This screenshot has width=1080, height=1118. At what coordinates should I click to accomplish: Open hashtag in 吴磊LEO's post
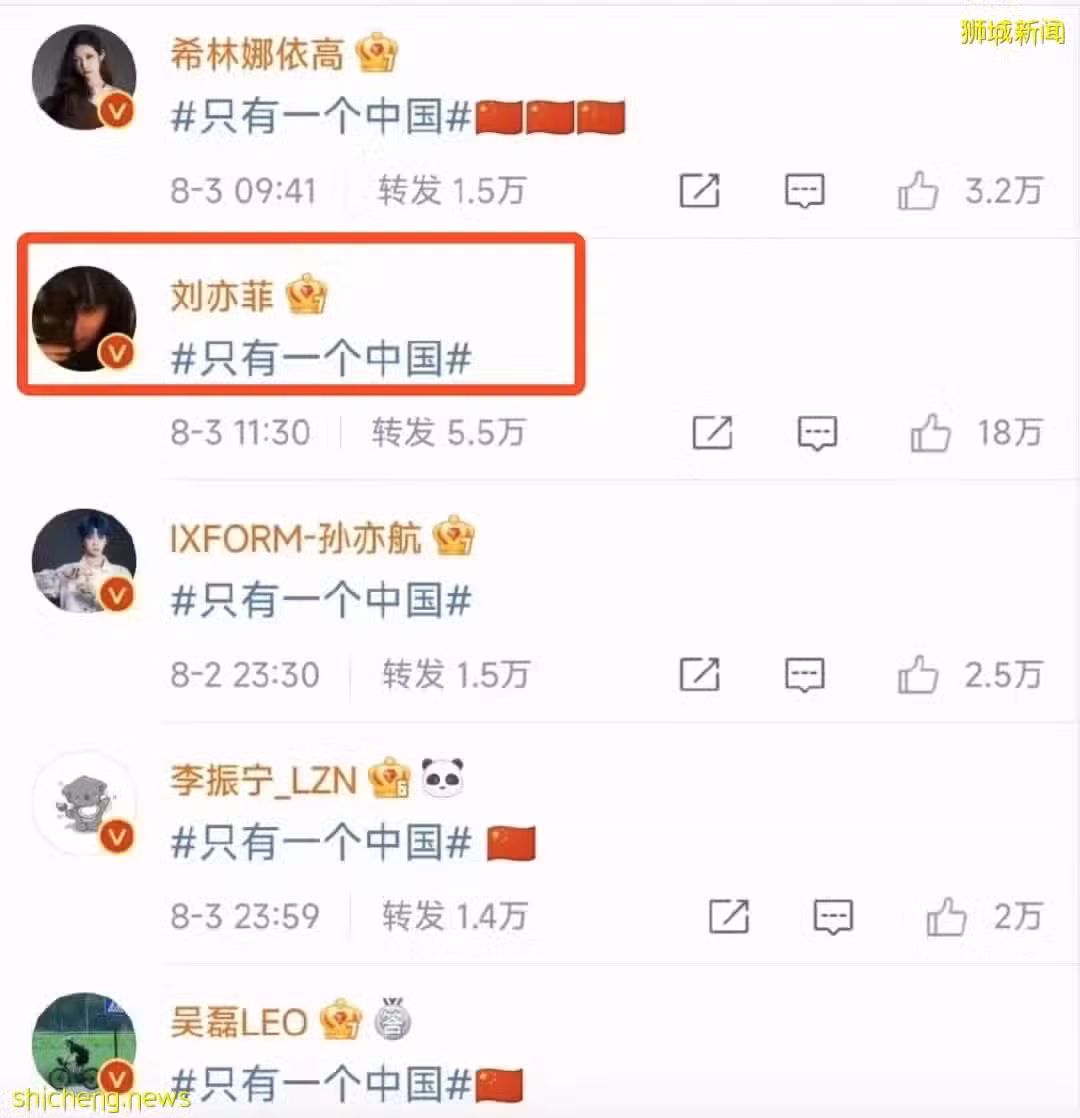321,1084
